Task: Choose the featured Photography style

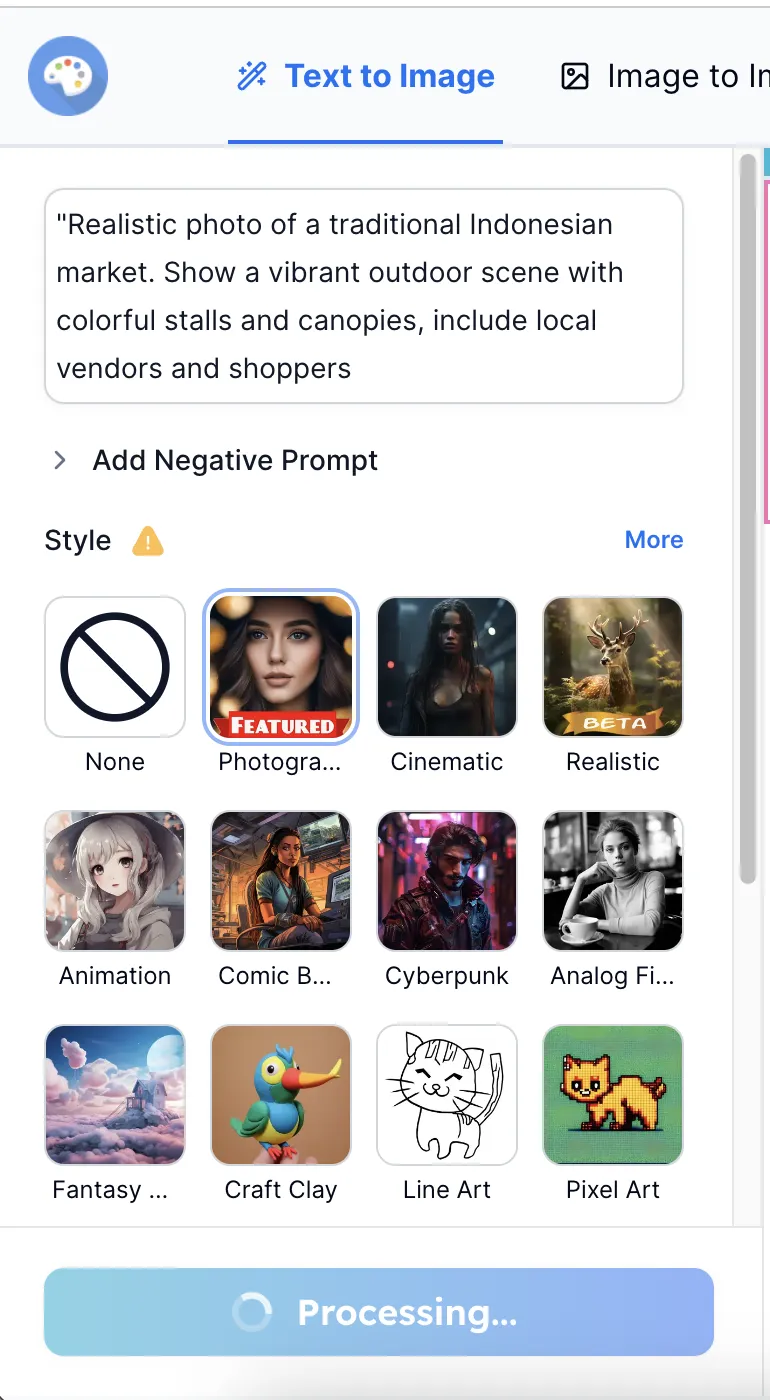Action: [281, 667]
